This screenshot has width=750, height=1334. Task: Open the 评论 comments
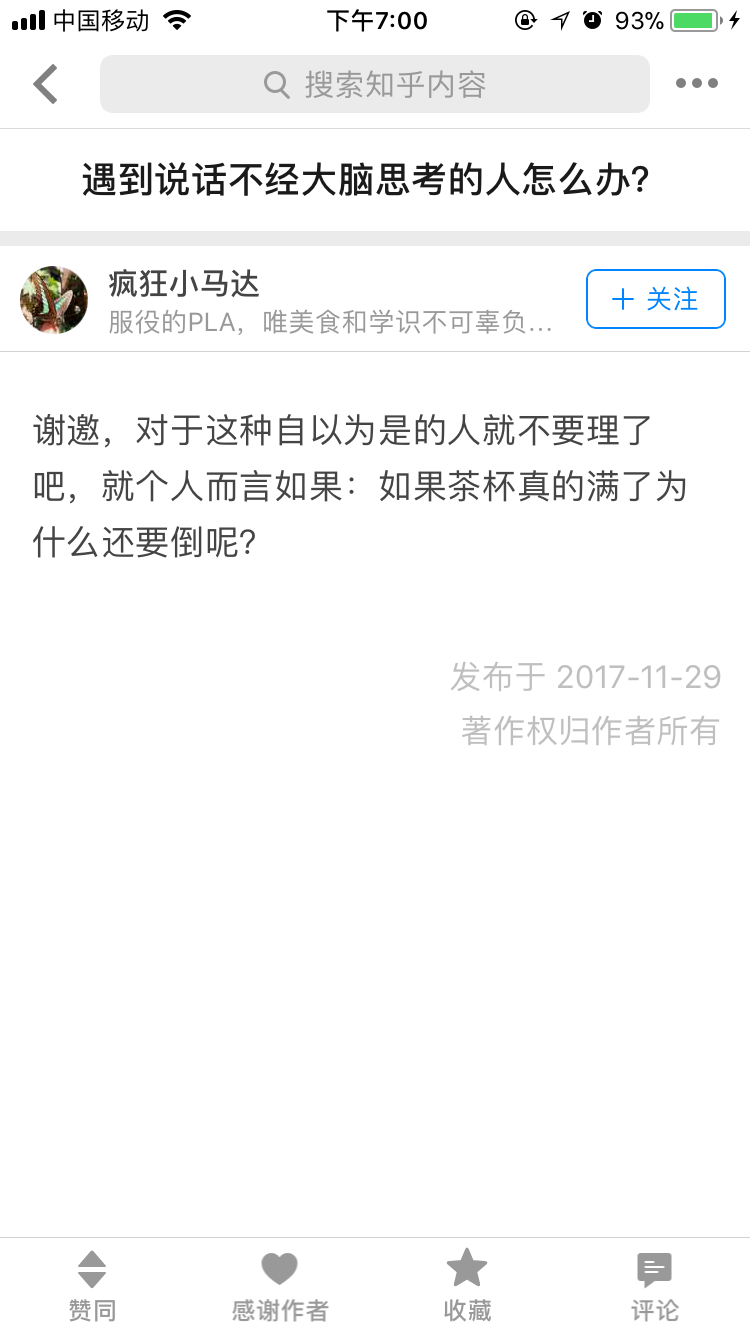(x=655, y=1286)
